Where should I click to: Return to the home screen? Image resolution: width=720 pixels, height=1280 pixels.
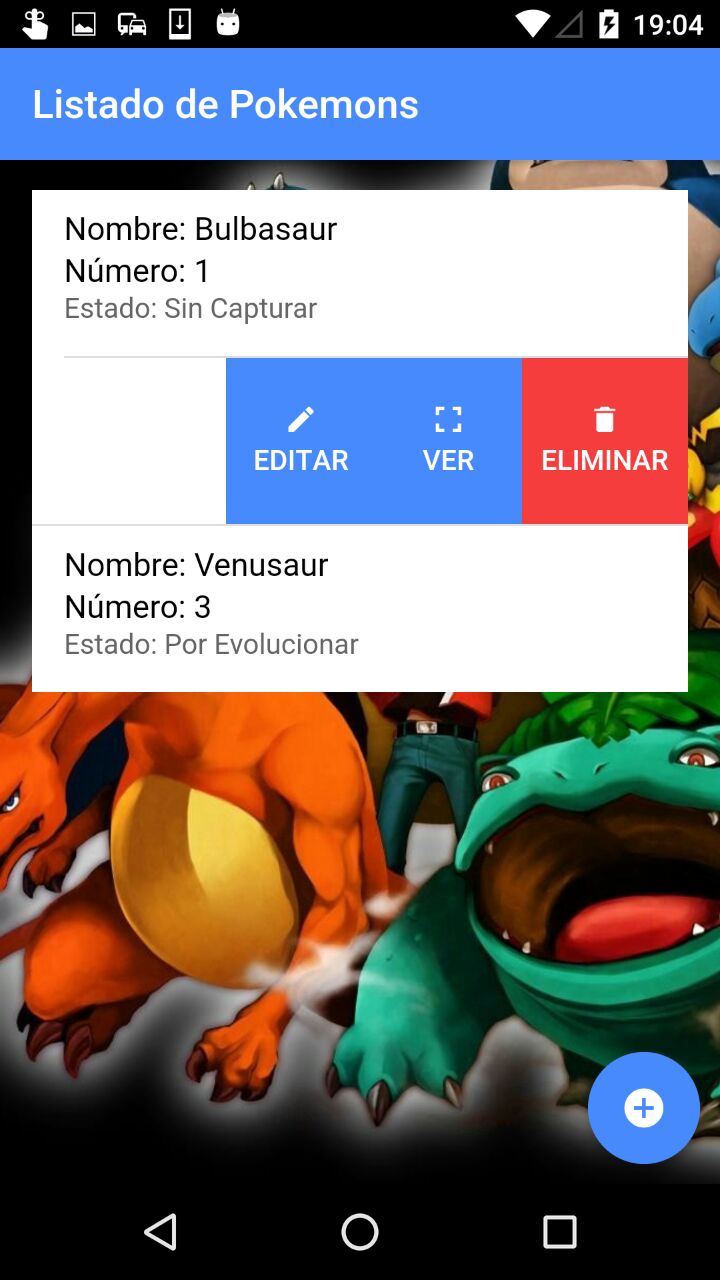tap(360, 1232)
